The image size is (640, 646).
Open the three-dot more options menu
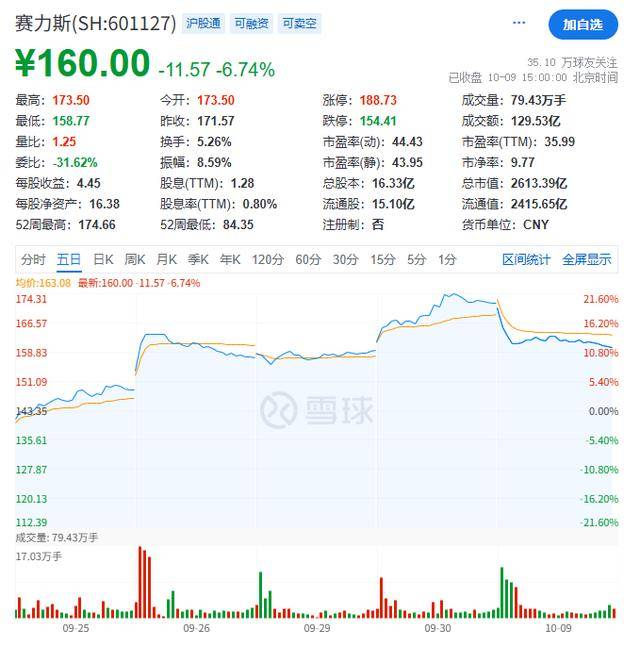tap(518, 23)
